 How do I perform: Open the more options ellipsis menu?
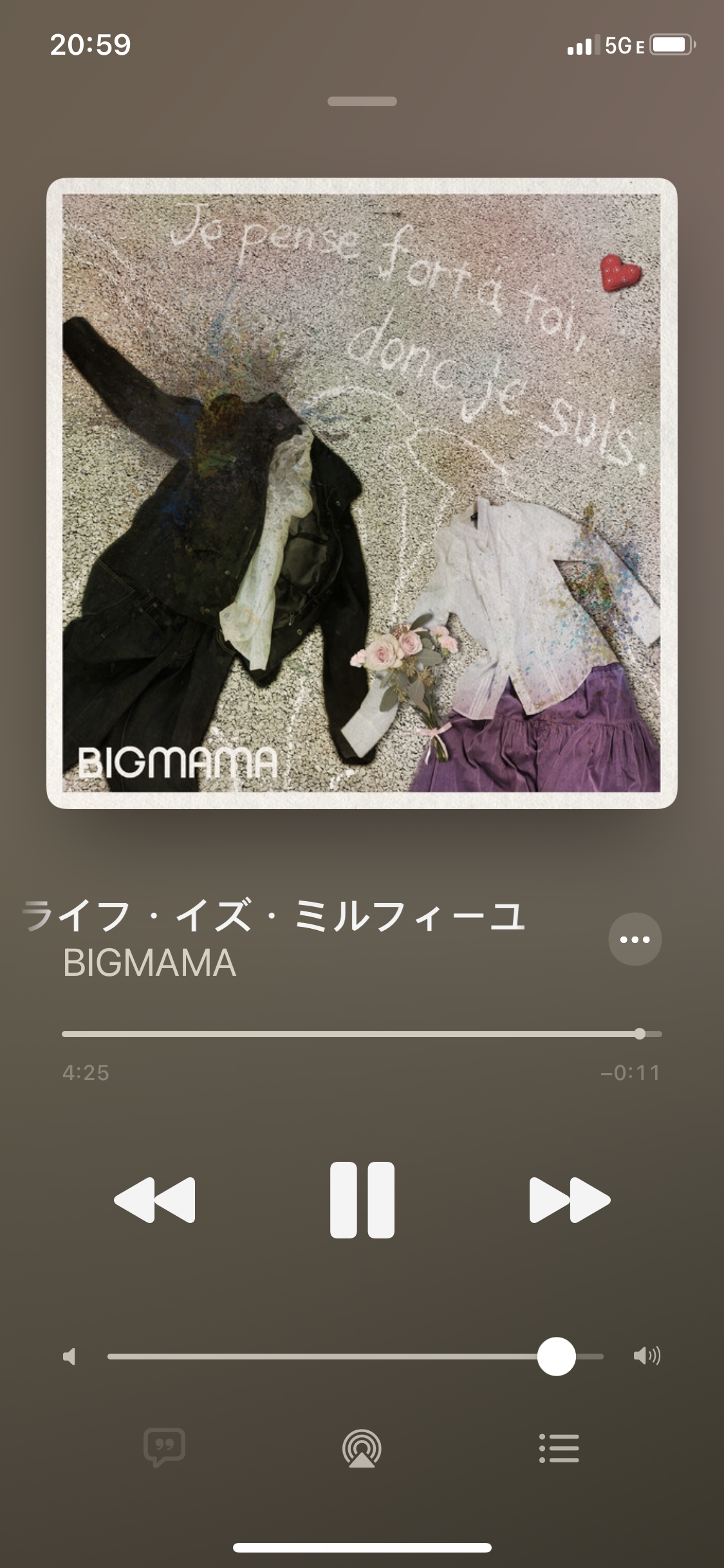click(635, 939)
